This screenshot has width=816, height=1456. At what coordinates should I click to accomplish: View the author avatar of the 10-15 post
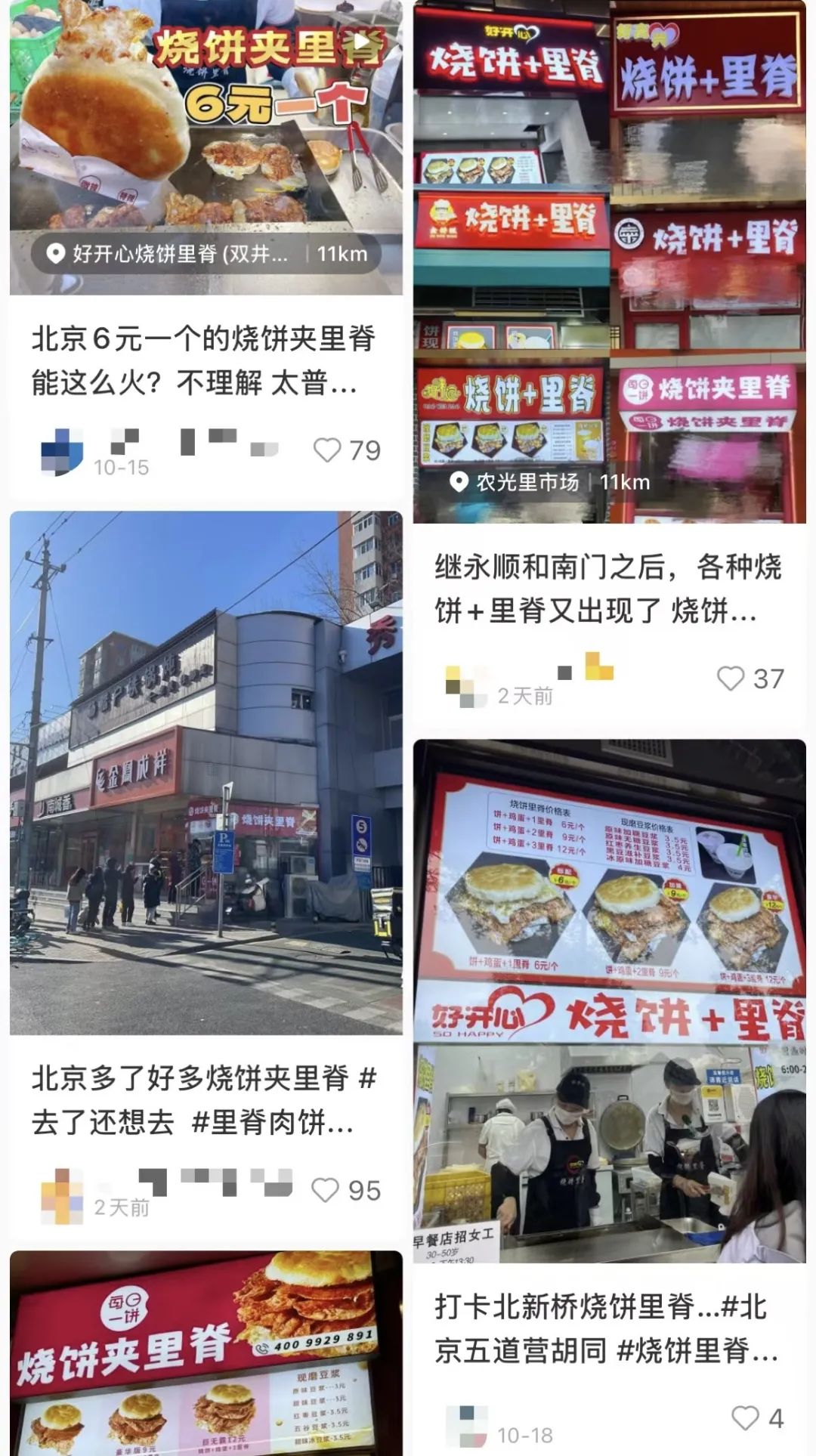point(62,451)
